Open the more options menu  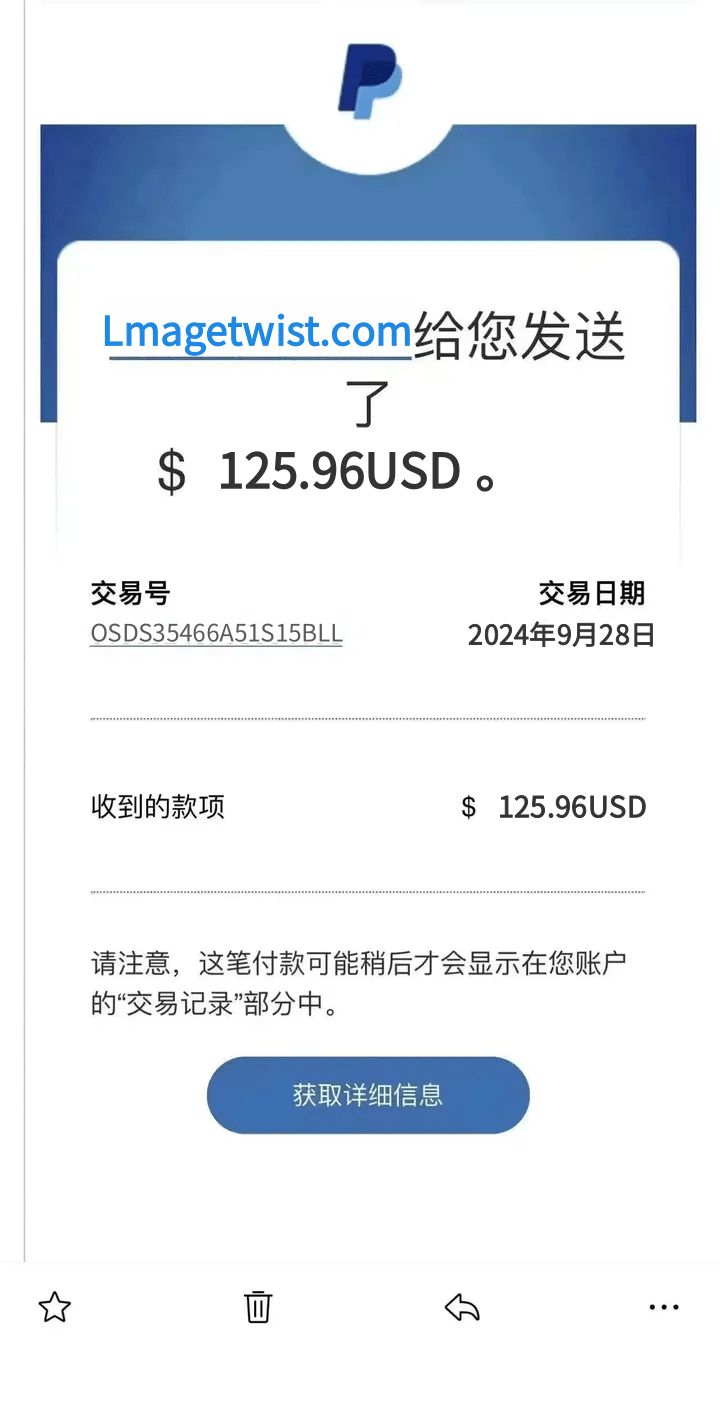pos(664,1307)
